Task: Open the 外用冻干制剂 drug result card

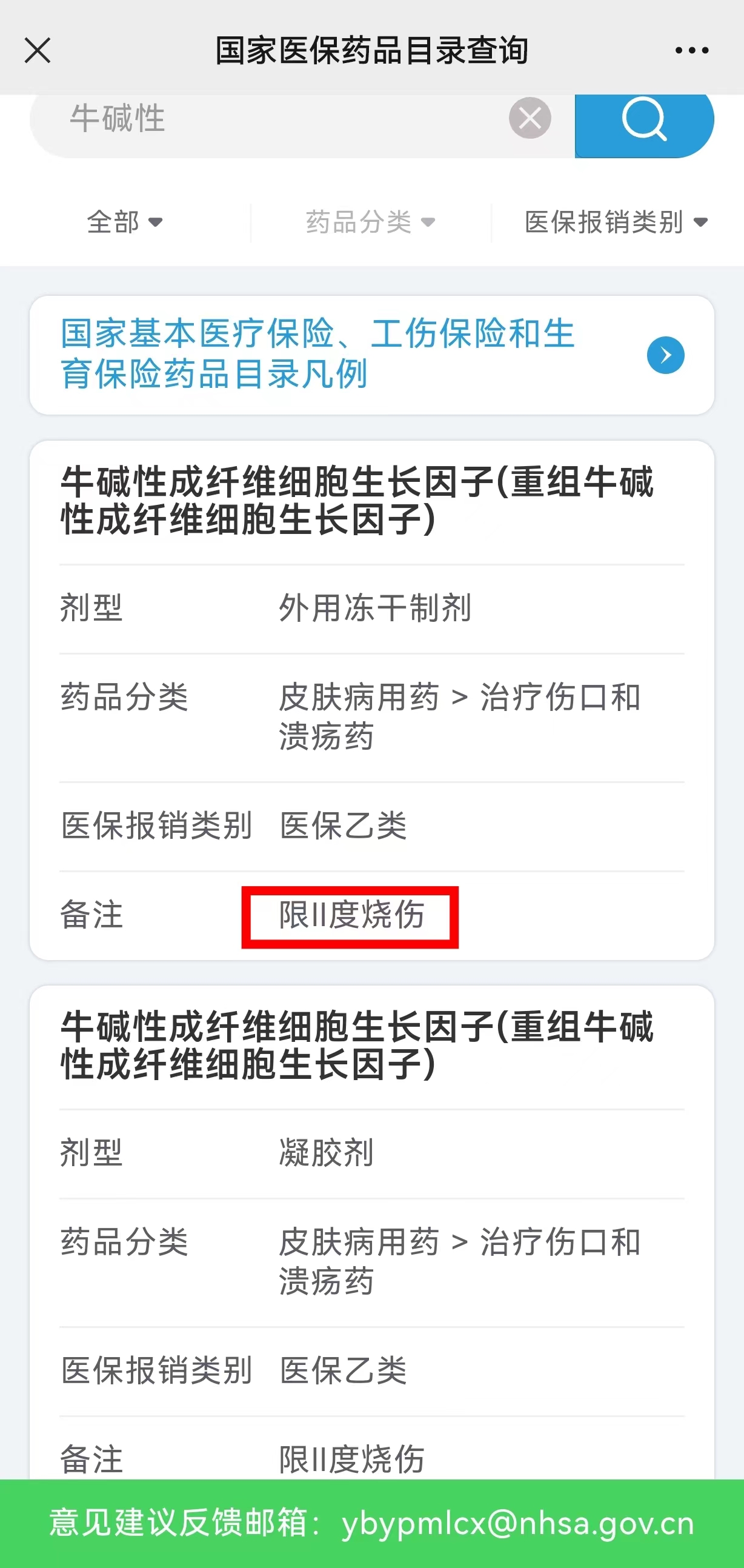Action: [x=371, y=700]
